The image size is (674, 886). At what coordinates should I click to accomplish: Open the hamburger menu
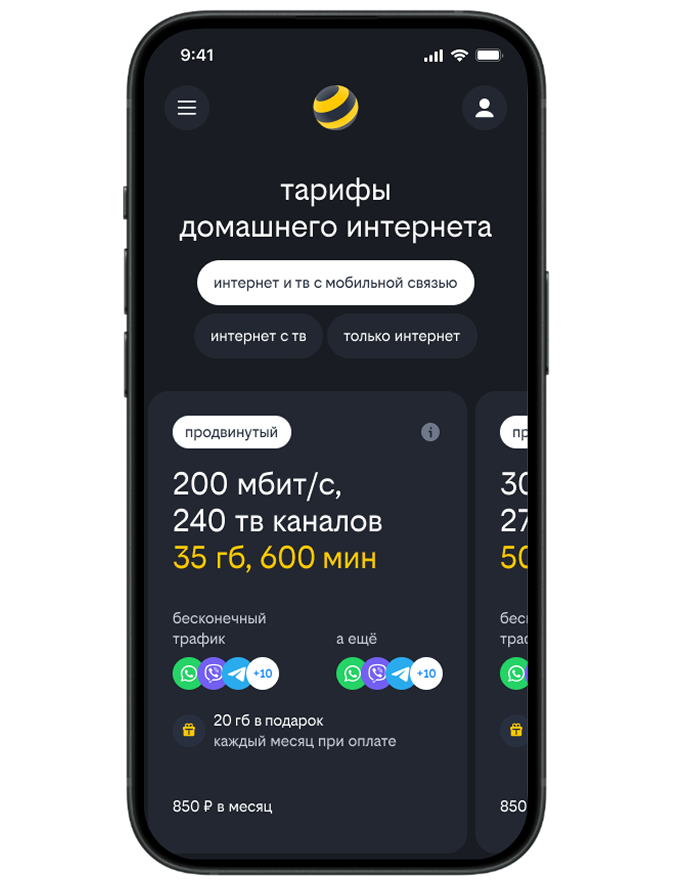coord(187,108)
